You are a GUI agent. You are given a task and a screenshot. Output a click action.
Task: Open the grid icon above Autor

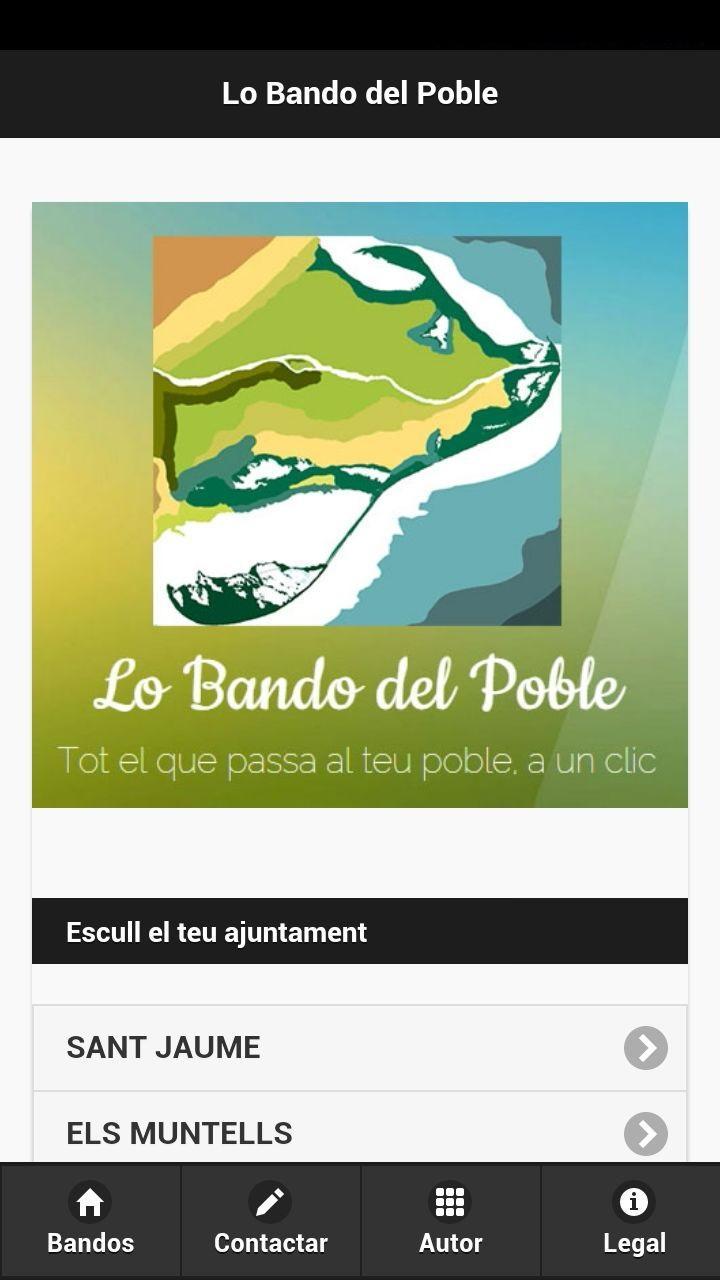click(x=450, y=1201)
